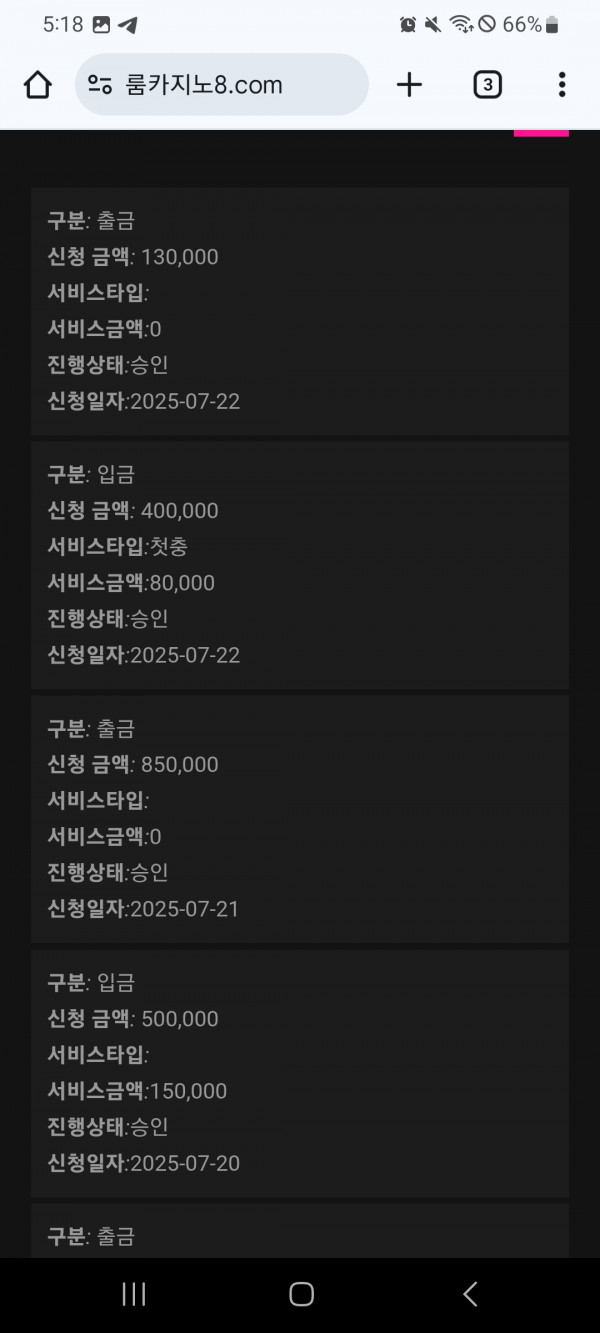Go to the browser home page
This screenshot has height=1333, width=600.
point(38,85)
